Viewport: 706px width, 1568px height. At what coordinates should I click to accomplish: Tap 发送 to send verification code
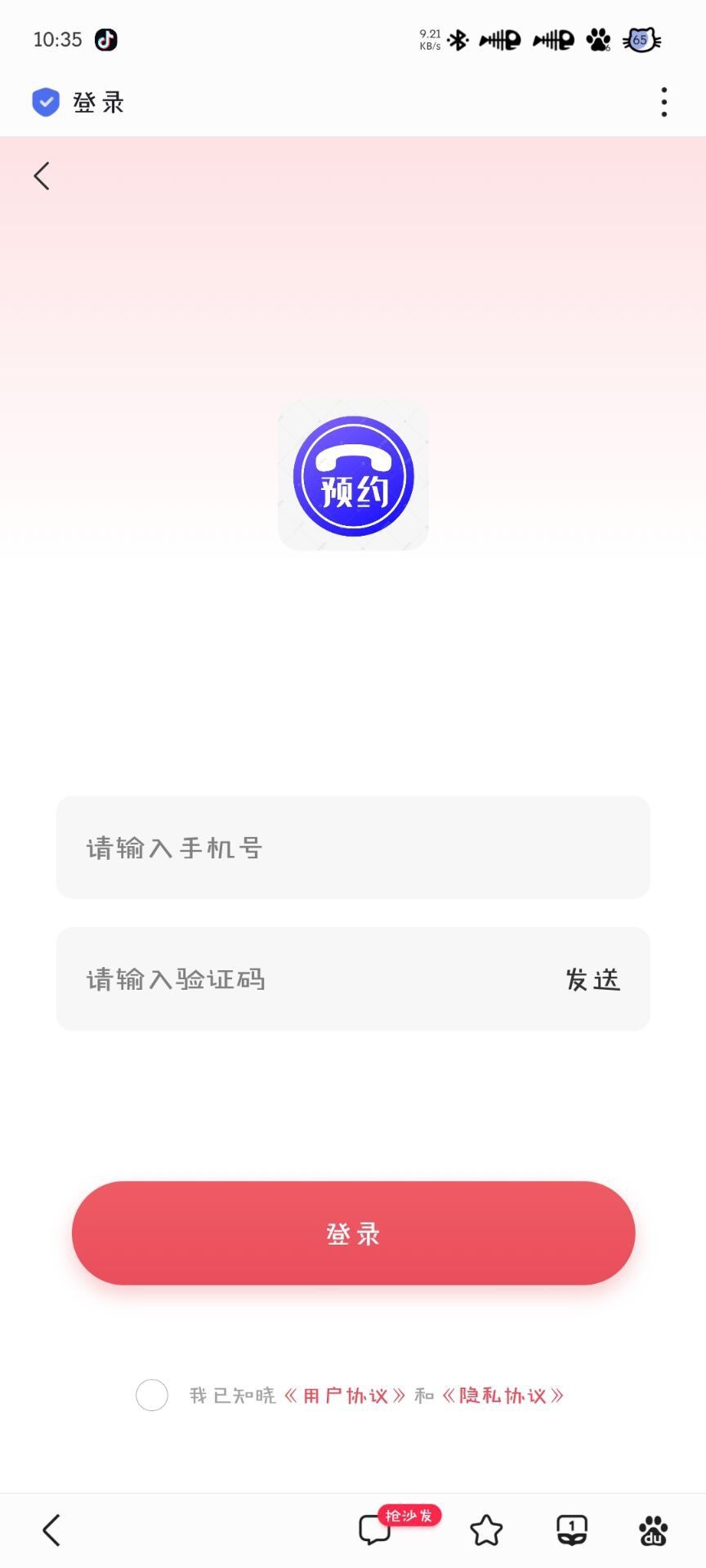tap(593, 979)
